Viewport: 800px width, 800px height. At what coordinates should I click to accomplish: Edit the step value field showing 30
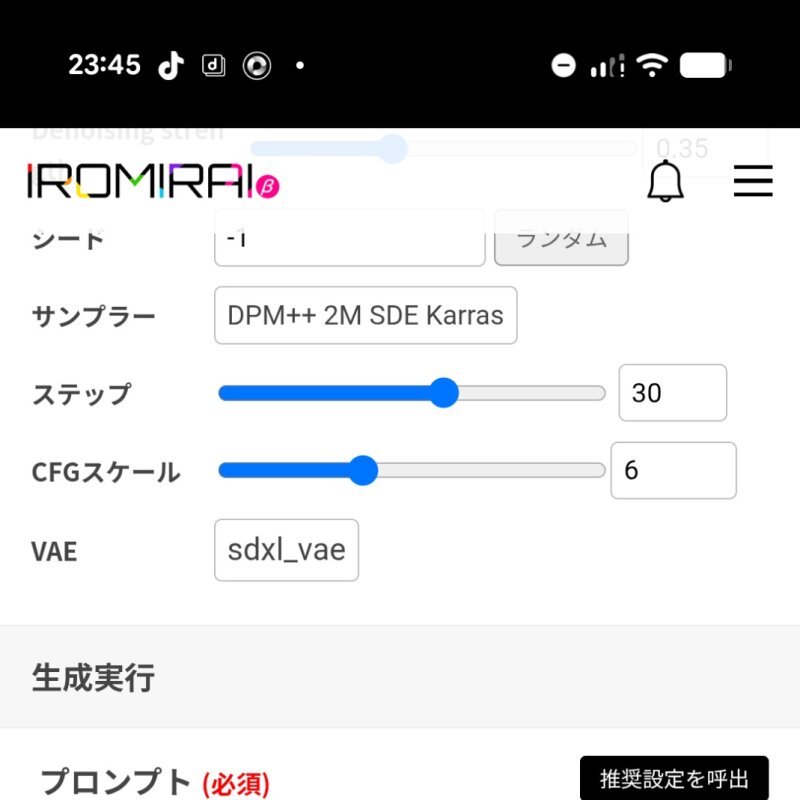pos(672,393)
